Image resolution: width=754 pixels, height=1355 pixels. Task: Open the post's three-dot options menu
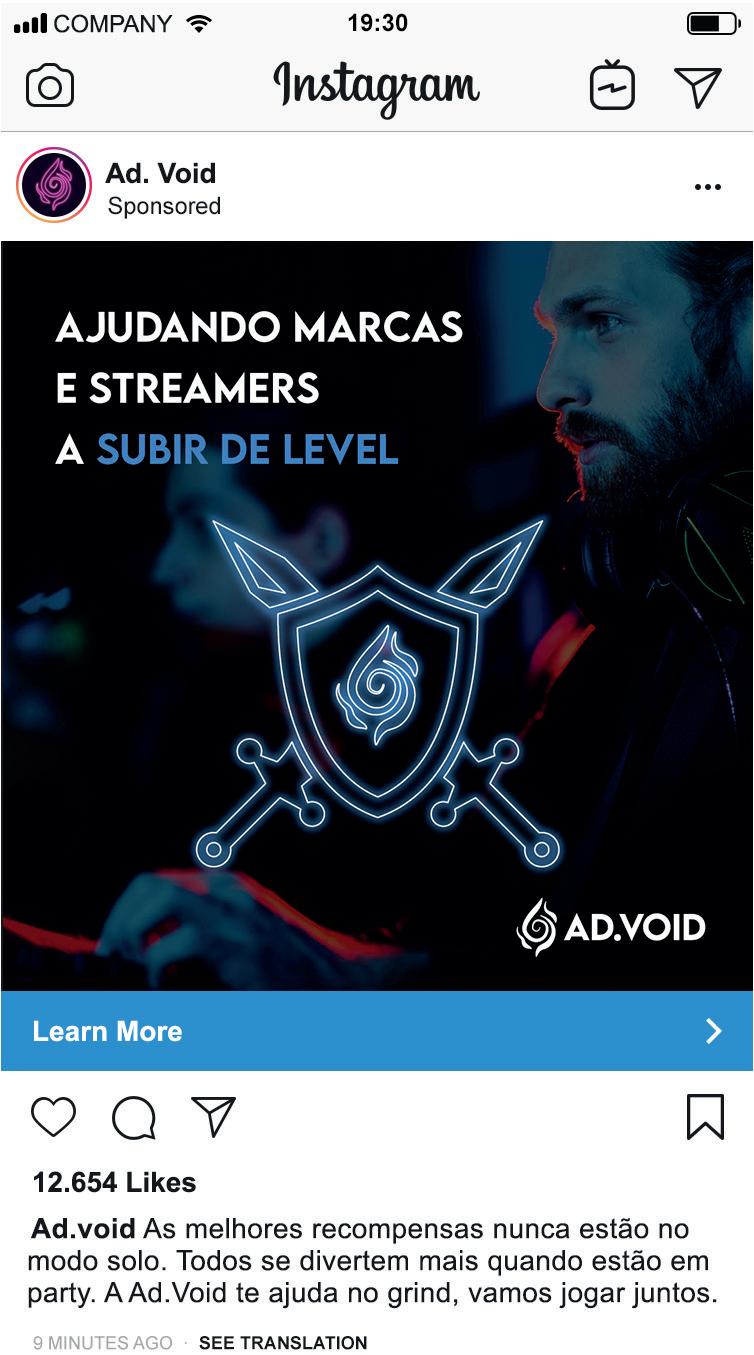click(x=707, y=187)
